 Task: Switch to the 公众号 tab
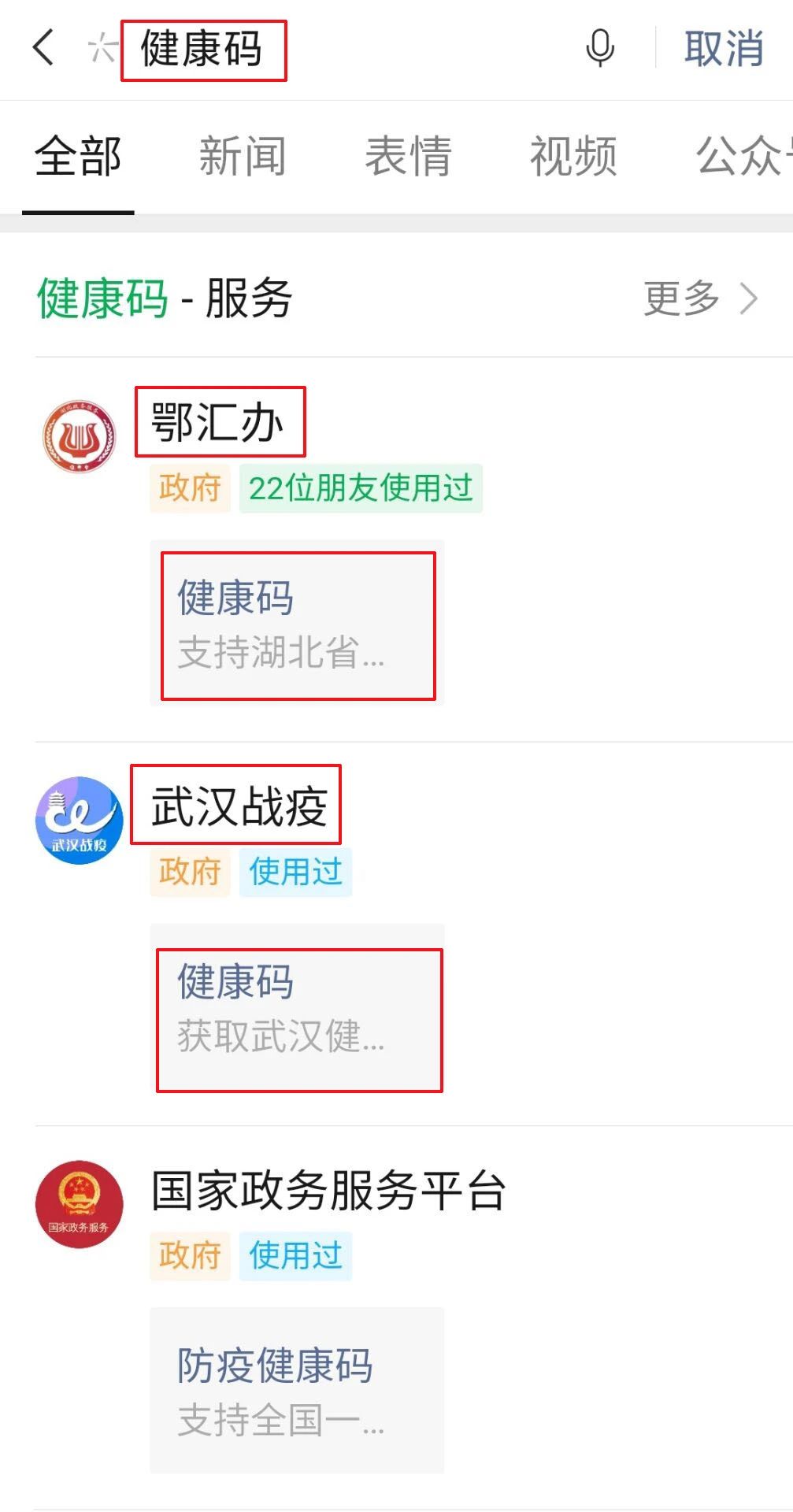743,157
